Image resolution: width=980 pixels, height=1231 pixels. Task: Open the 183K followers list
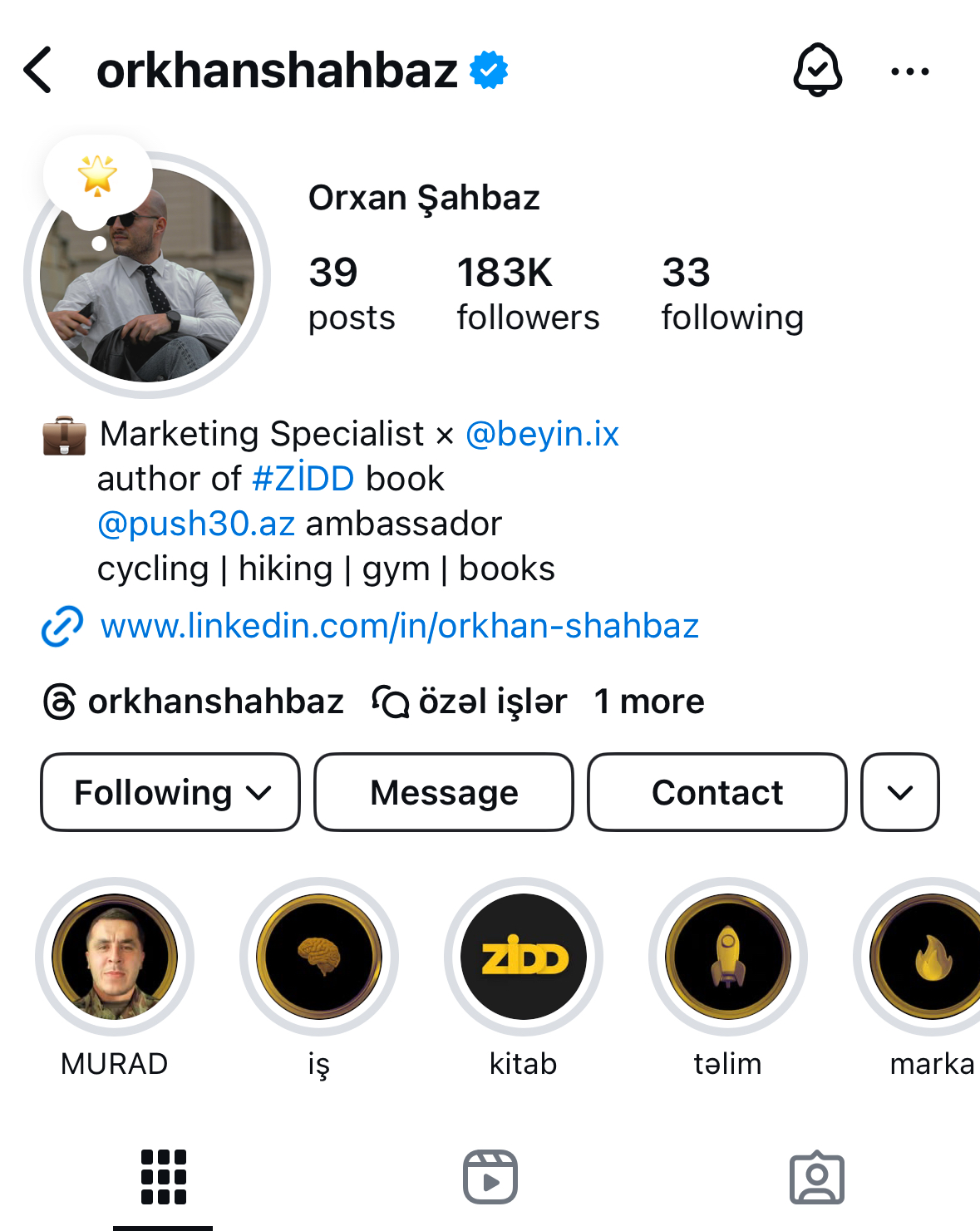tap(527, 293)
